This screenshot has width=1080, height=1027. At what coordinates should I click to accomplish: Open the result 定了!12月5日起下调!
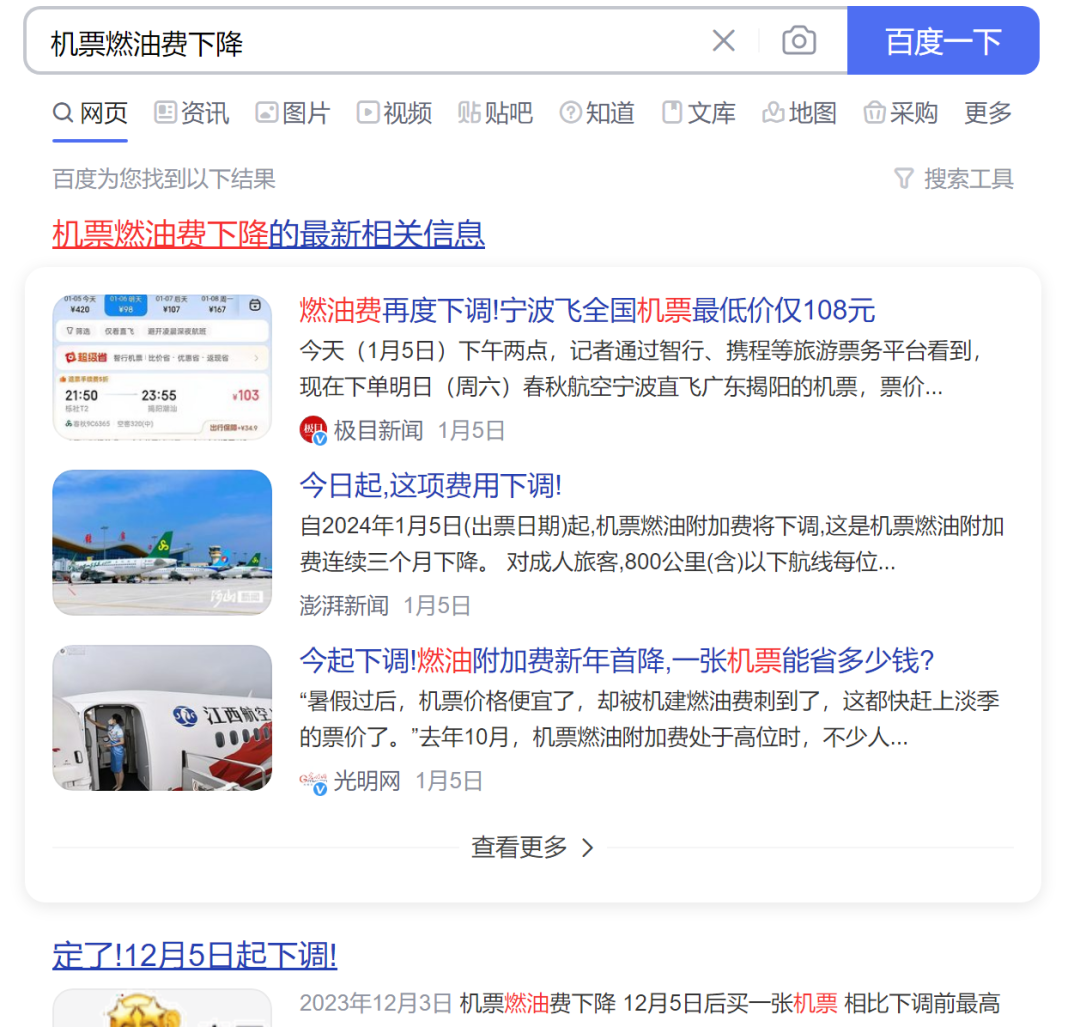click(x=194, y=955)
